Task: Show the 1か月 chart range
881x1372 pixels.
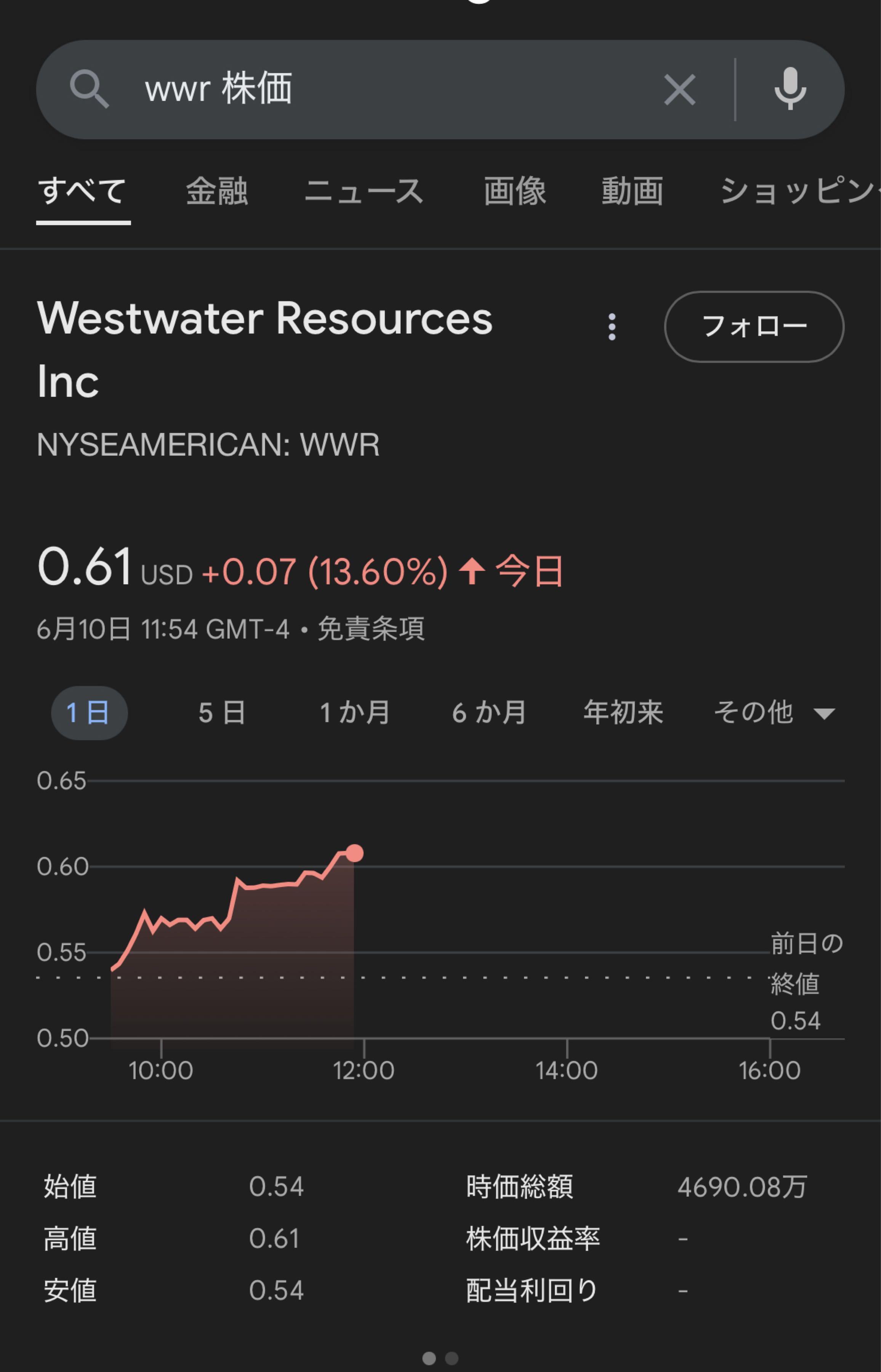Action: tap(355, 713)
